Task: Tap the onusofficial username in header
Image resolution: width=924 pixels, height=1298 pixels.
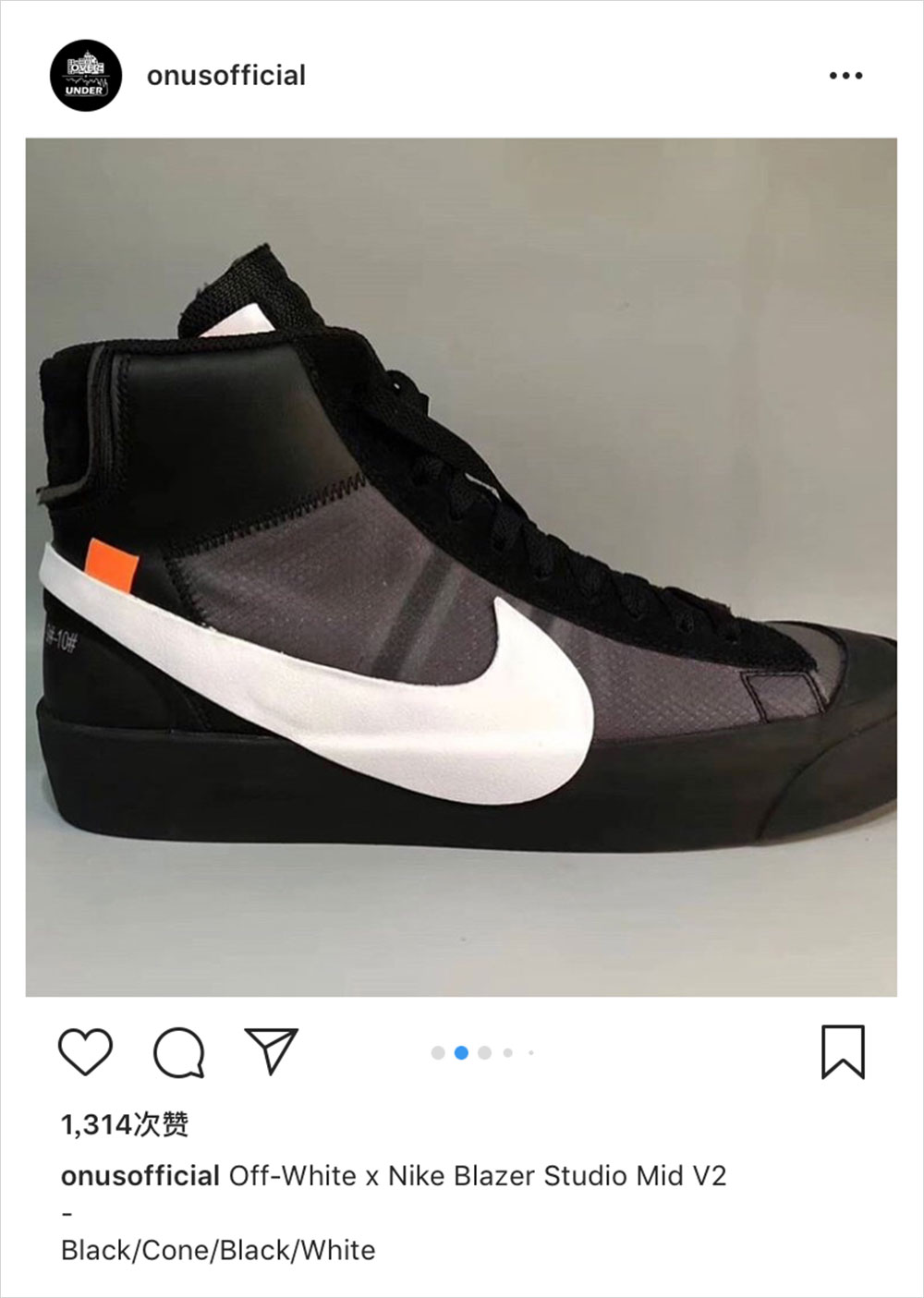Action: (x=225, y=75)
